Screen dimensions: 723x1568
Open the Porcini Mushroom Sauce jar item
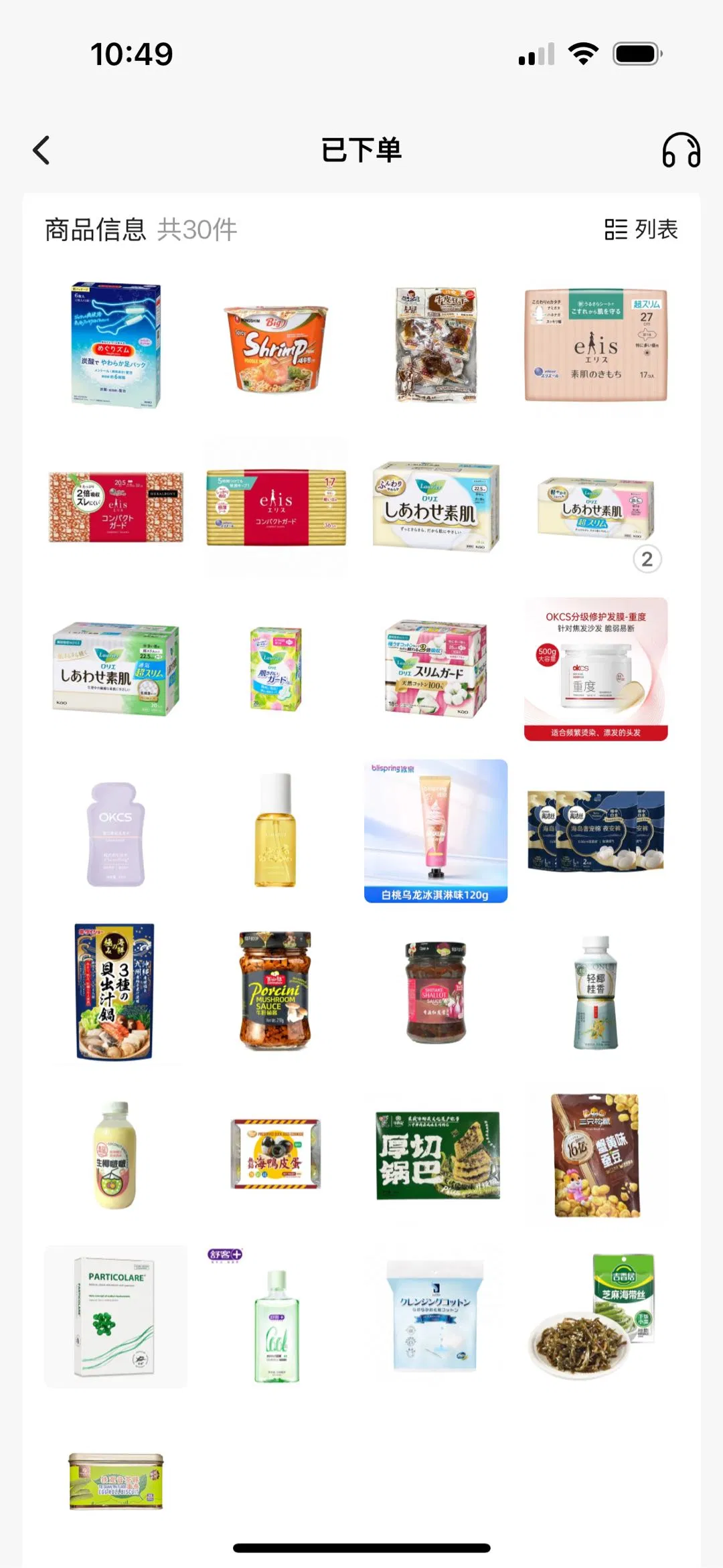[276, 991]
